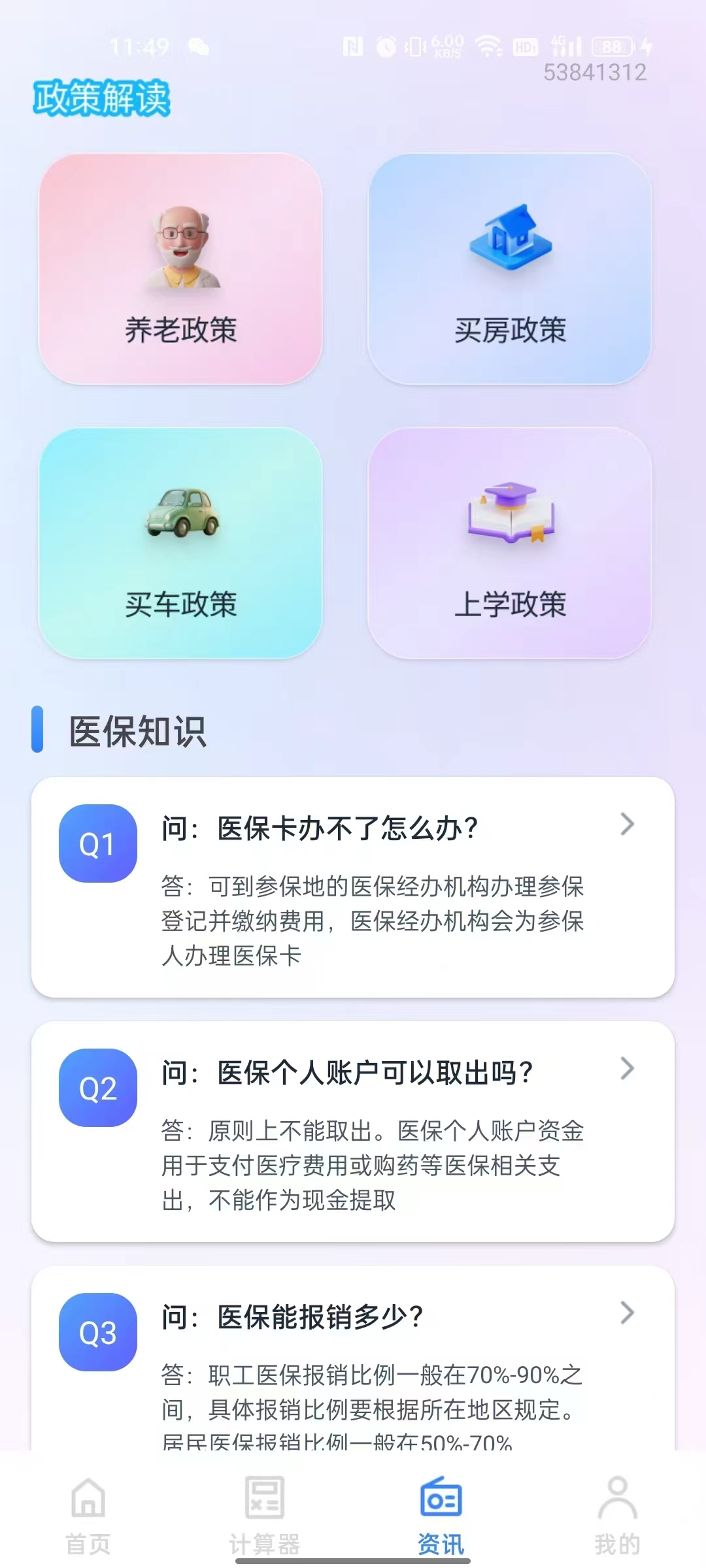Open Q1 about 医保卡办不了怎么办
The image size is (706, 1568).
(353, 887)
